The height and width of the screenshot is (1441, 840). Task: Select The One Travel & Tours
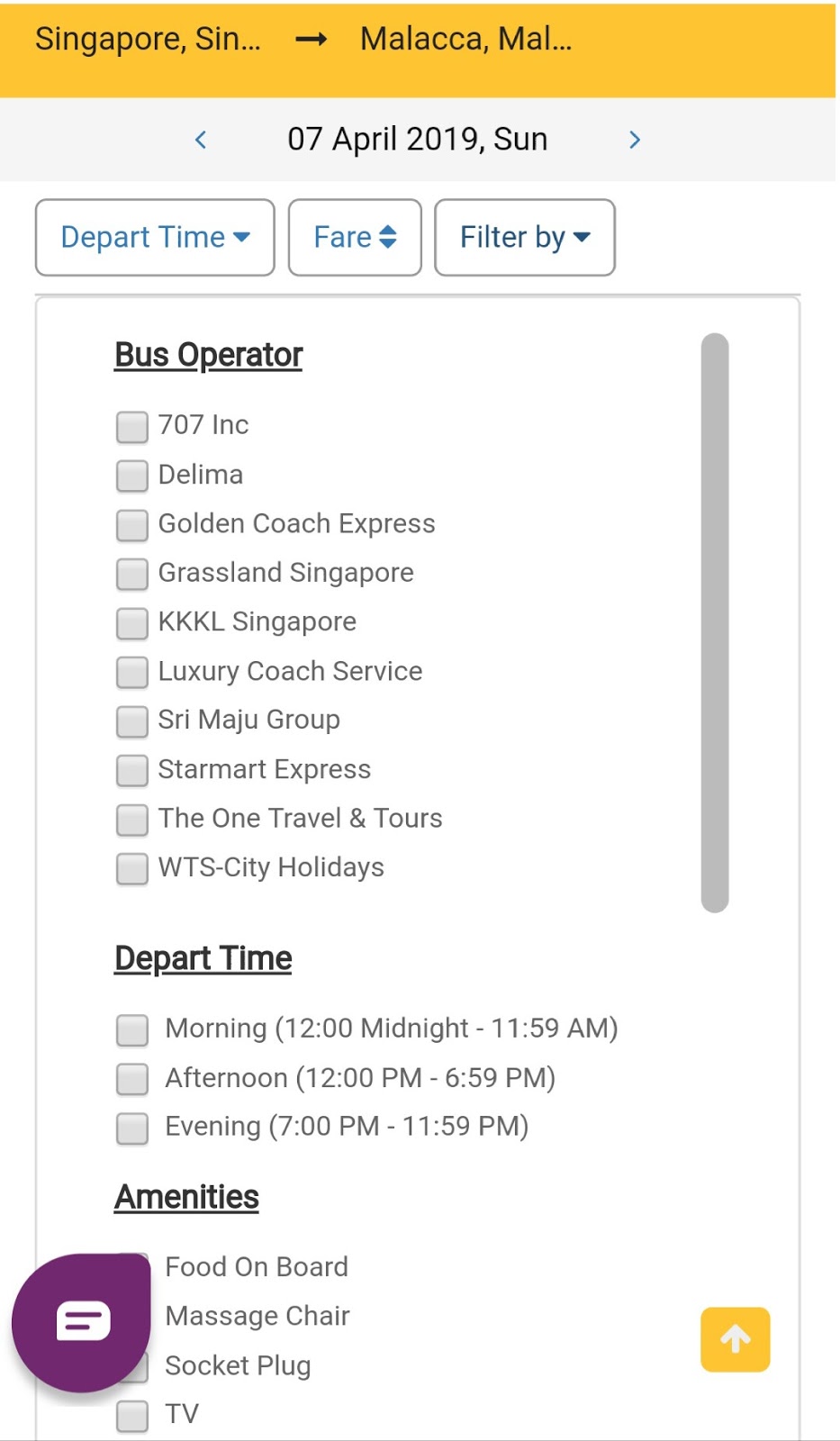[132, 820]
